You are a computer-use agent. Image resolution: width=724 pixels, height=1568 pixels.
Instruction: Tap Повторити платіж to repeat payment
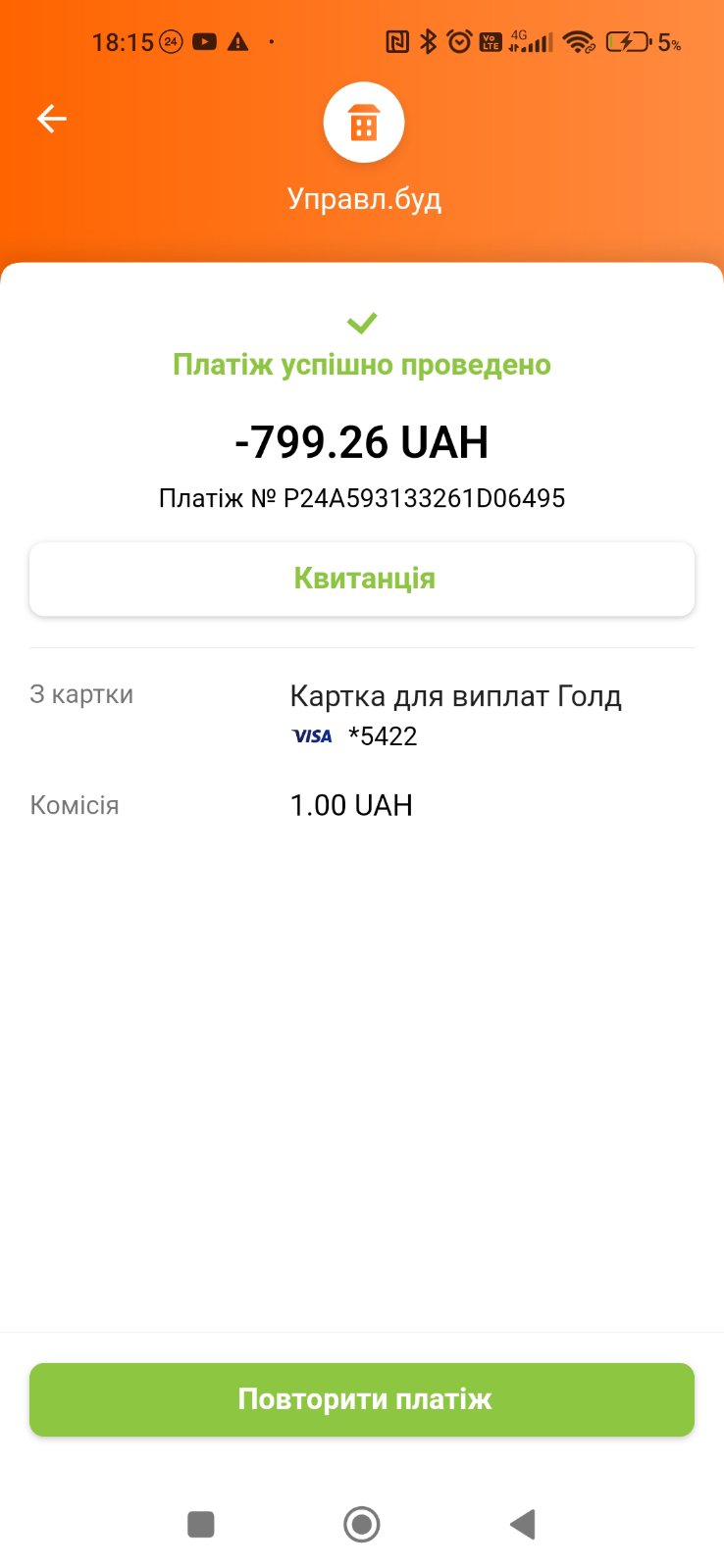coord(362,1399)
